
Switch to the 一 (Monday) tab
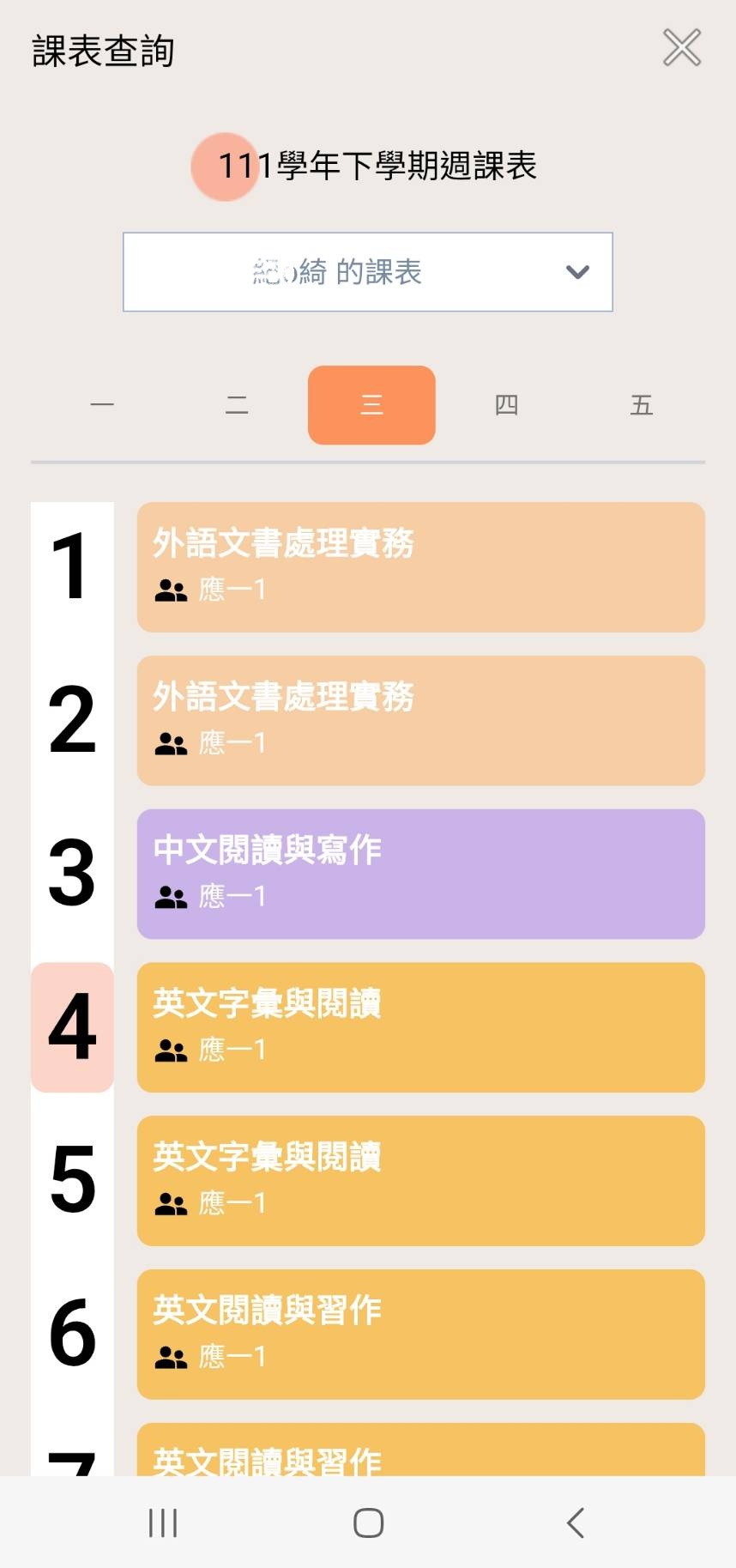pos(102,405)
